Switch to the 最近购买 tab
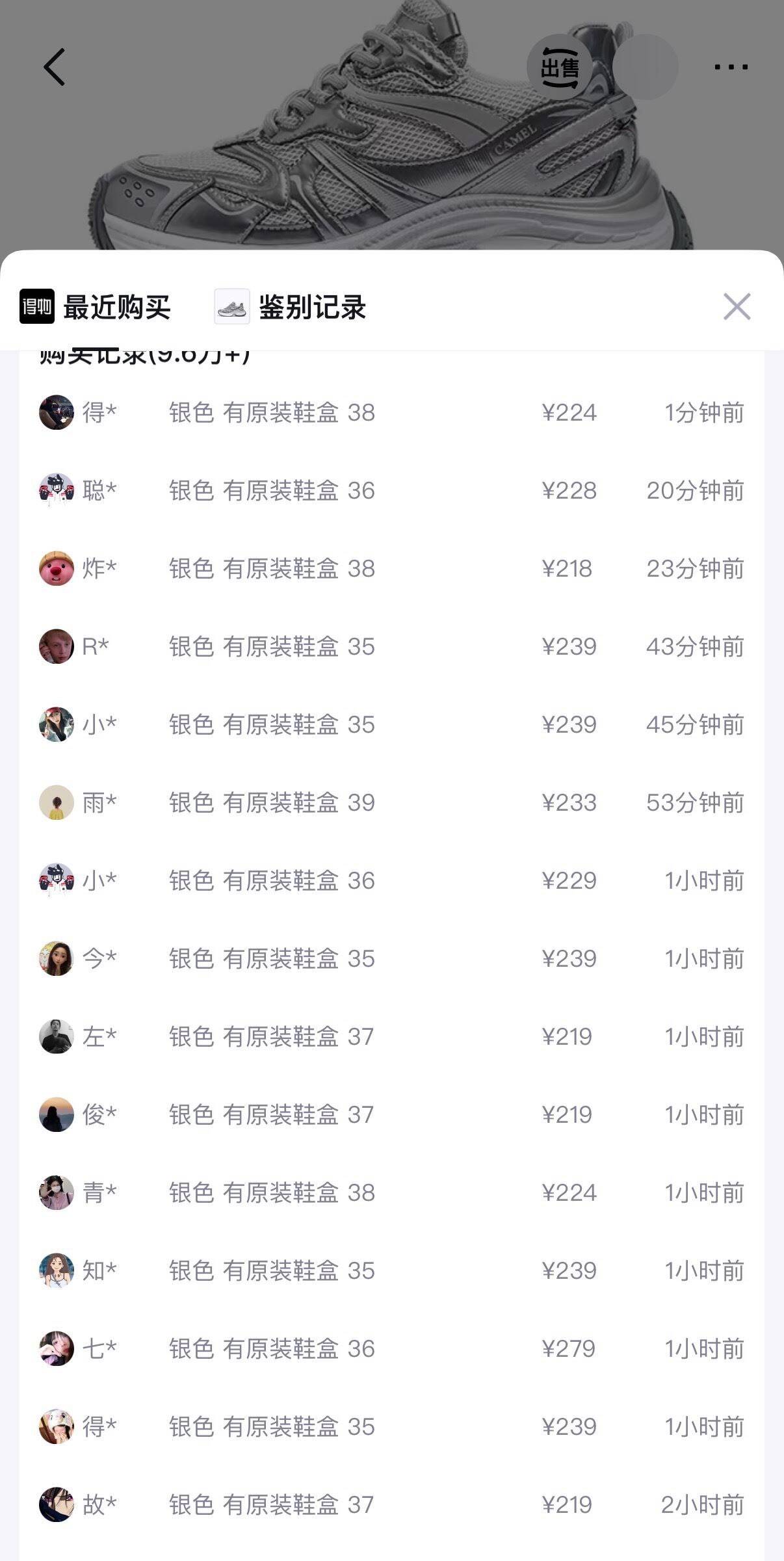The image size is (784, 1561). [96, 307]
